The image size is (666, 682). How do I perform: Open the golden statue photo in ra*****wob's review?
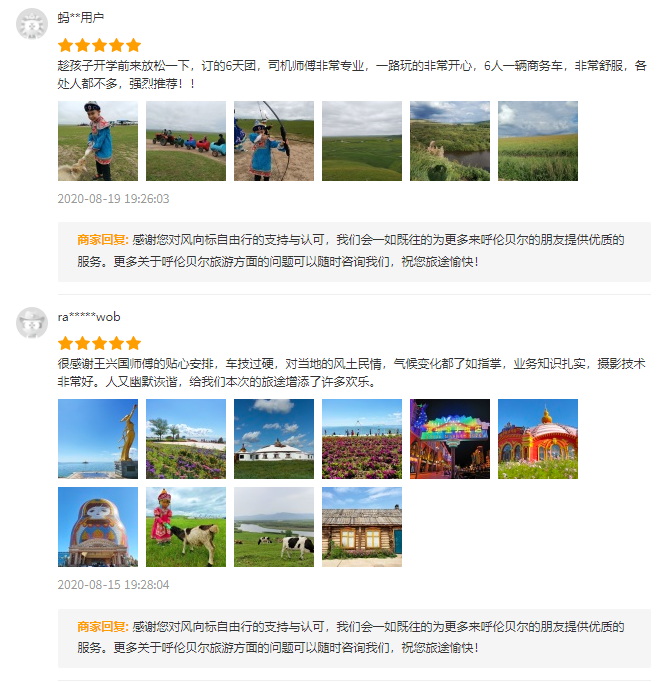pos(97,439)
